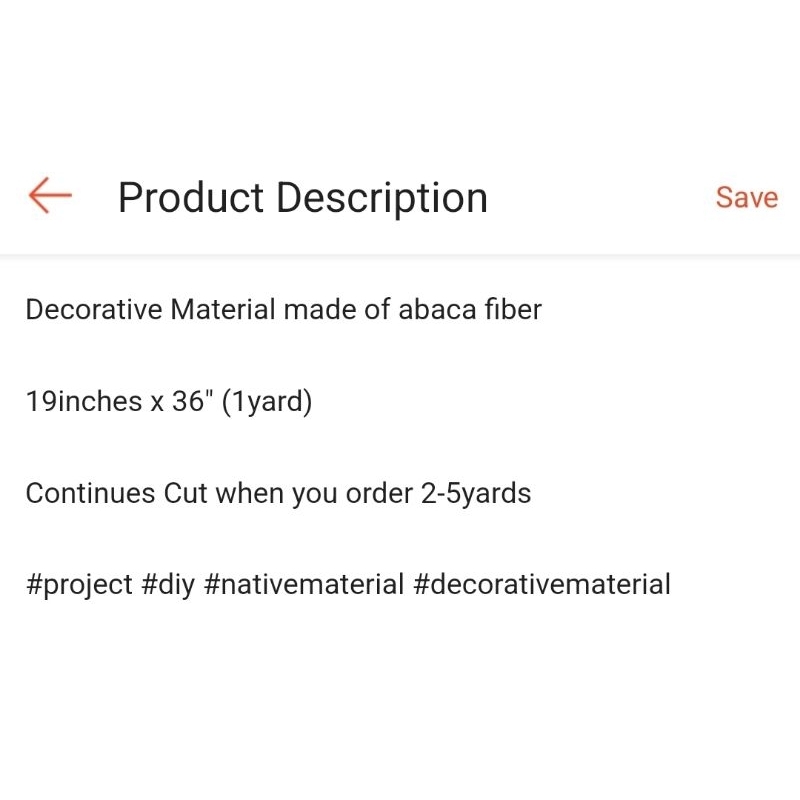Save the product description

pyautogui.click(x=746, y=198)
